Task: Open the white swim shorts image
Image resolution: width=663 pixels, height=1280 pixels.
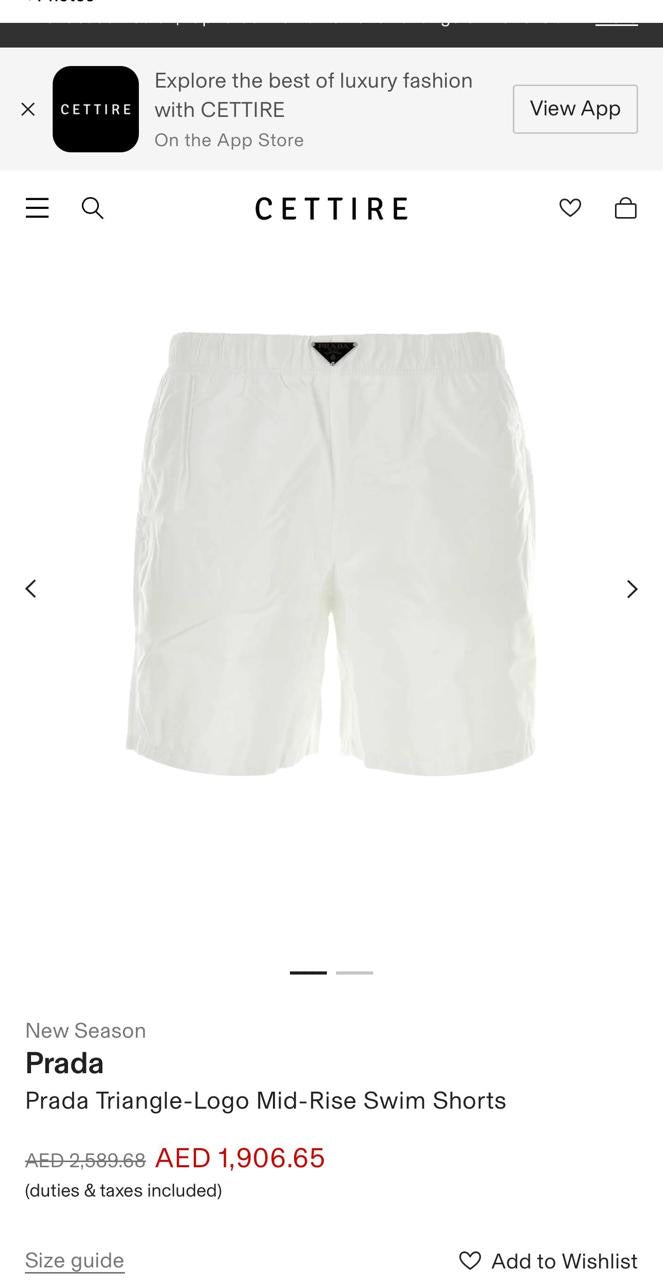Action: [x=331, y=555]
